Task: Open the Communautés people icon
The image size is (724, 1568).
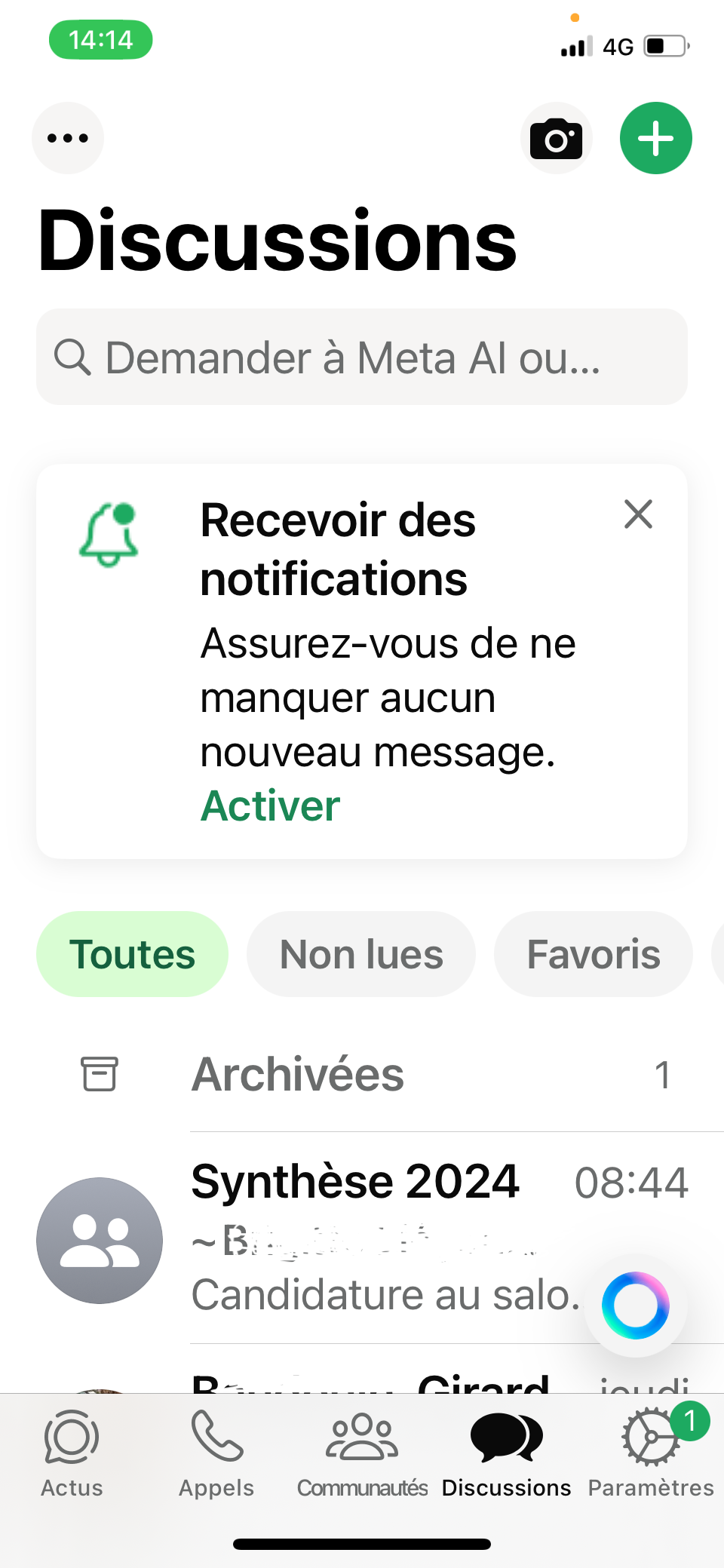Action: coord(362,1438)
